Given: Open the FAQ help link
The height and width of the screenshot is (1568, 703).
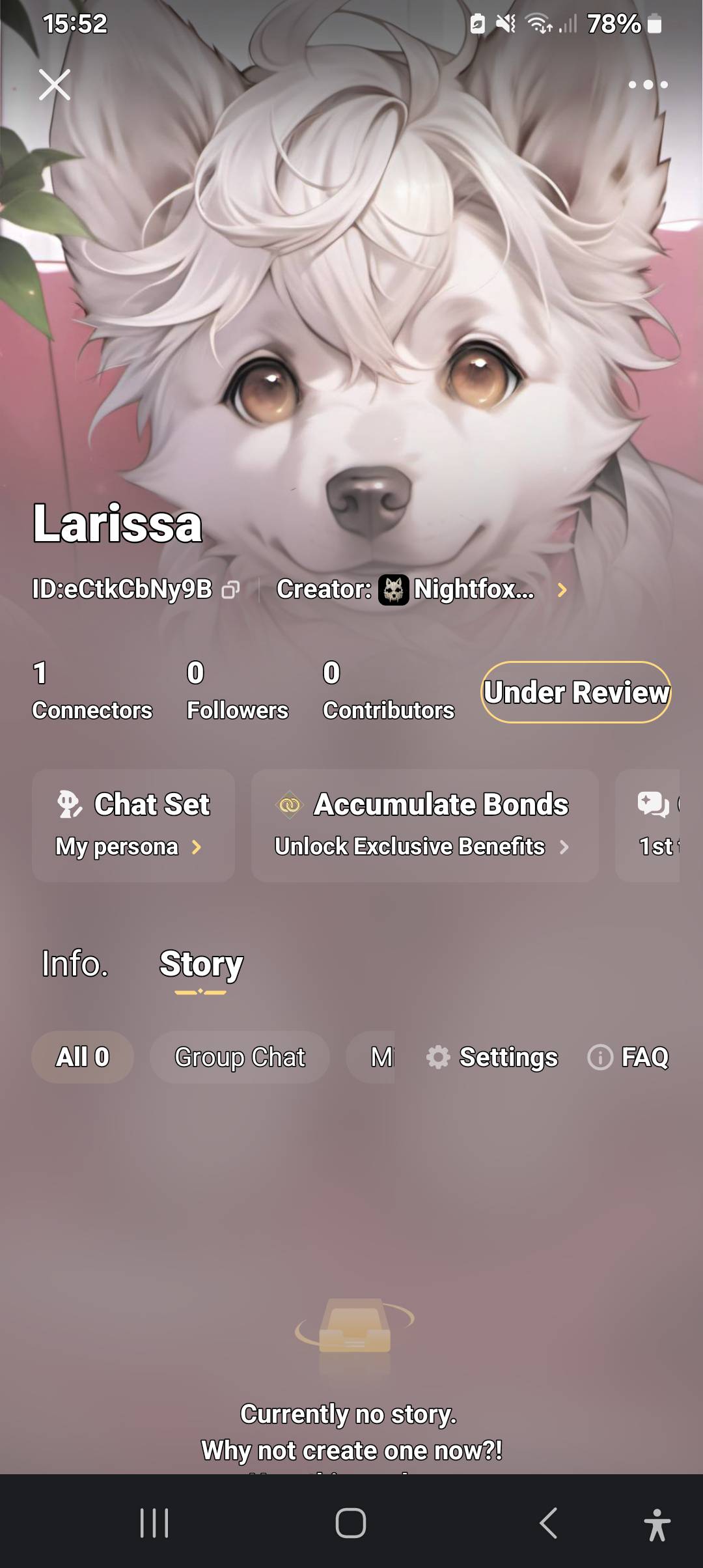Looking at the screenshot, I should [629, 1057].
